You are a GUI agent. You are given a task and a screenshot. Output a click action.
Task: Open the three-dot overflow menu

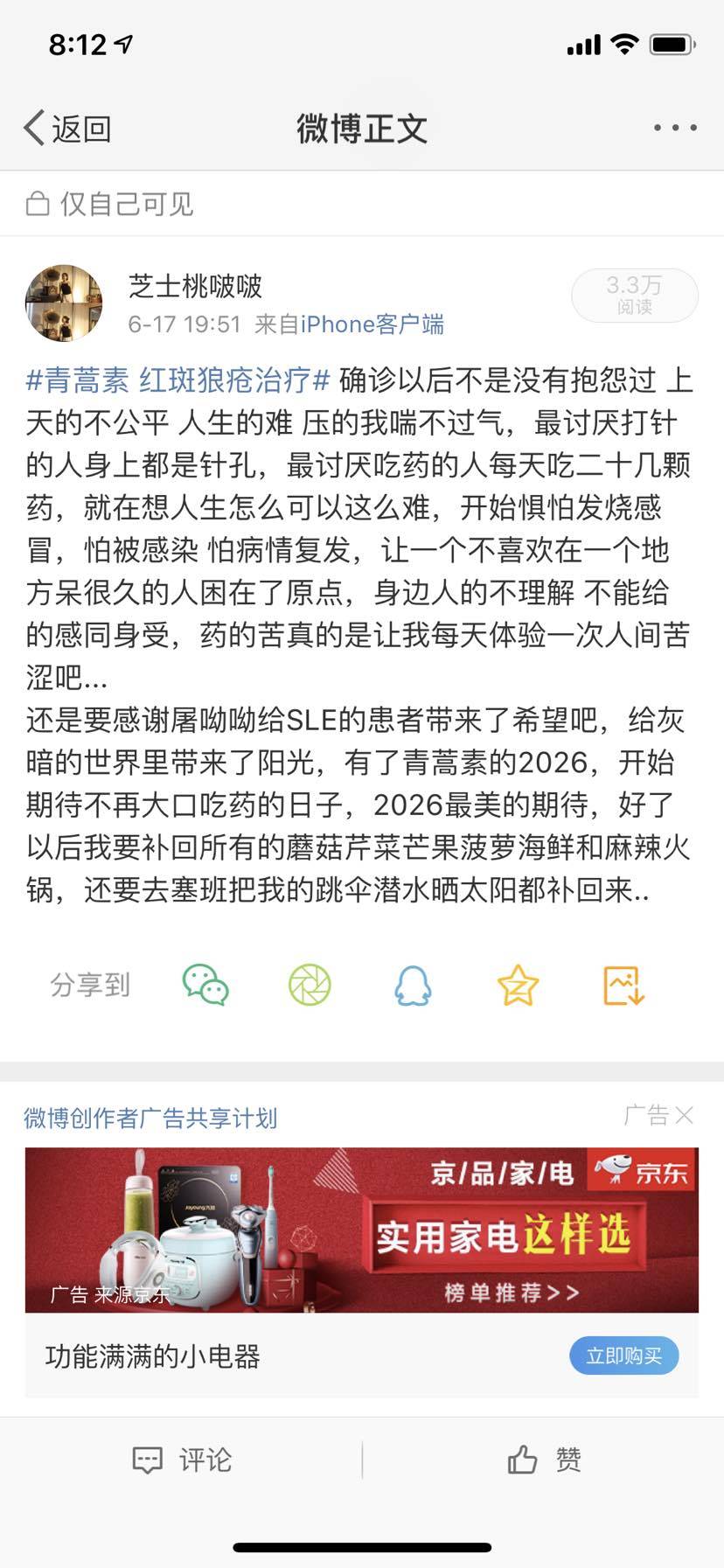[x=675, y=129]
